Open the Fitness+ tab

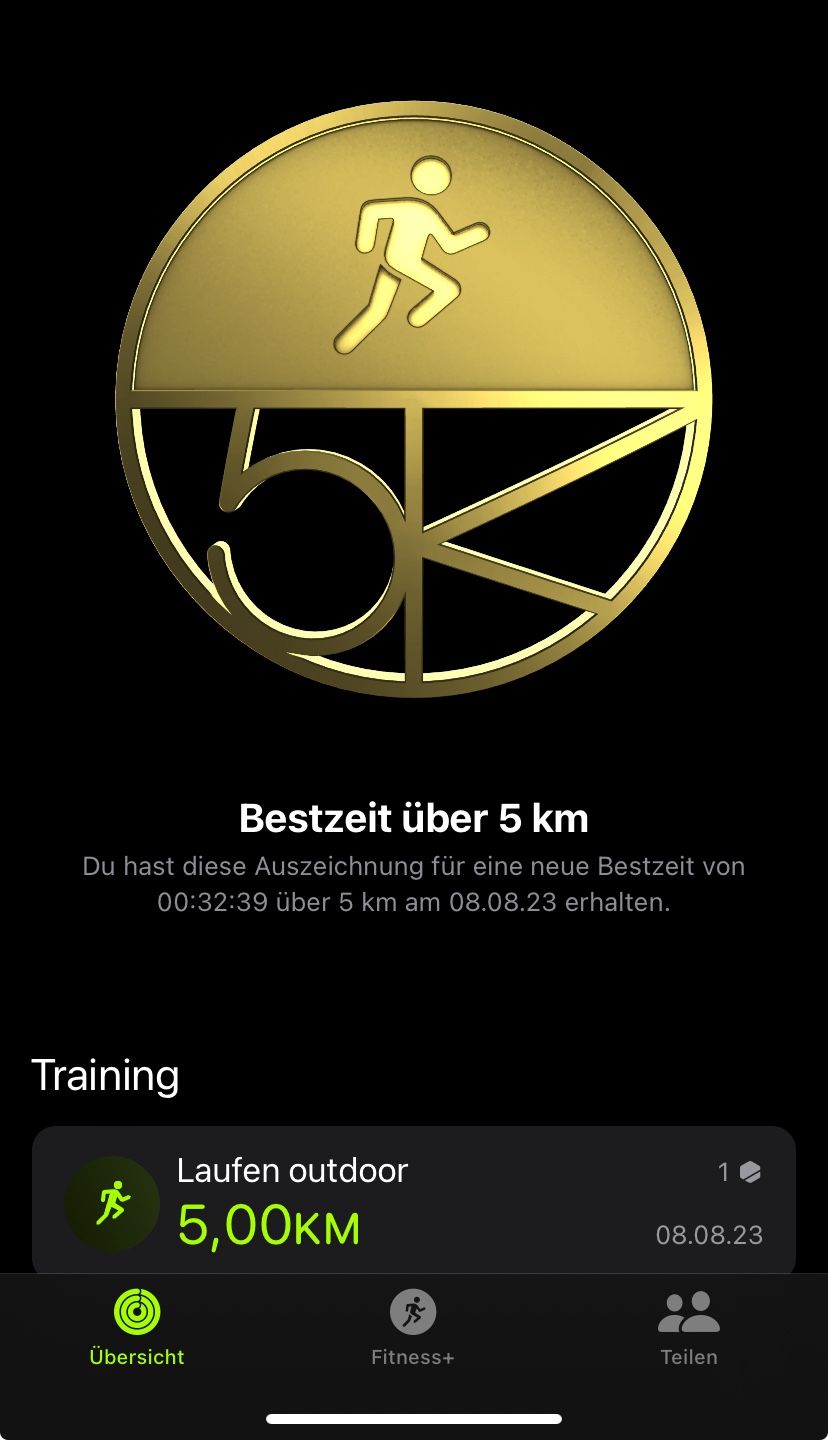point(413,1328)
